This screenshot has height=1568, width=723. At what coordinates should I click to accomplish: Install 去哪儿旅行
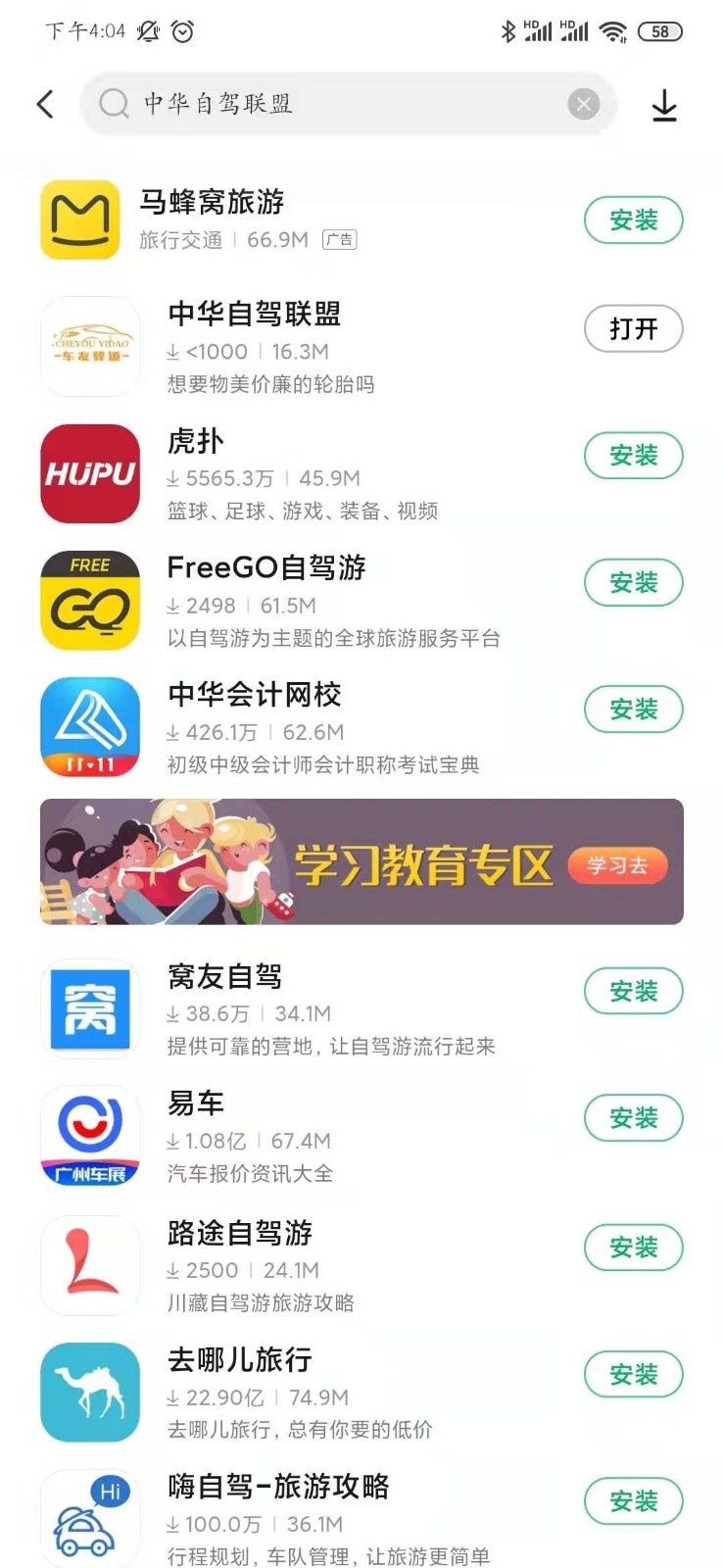click(633, 1375)
